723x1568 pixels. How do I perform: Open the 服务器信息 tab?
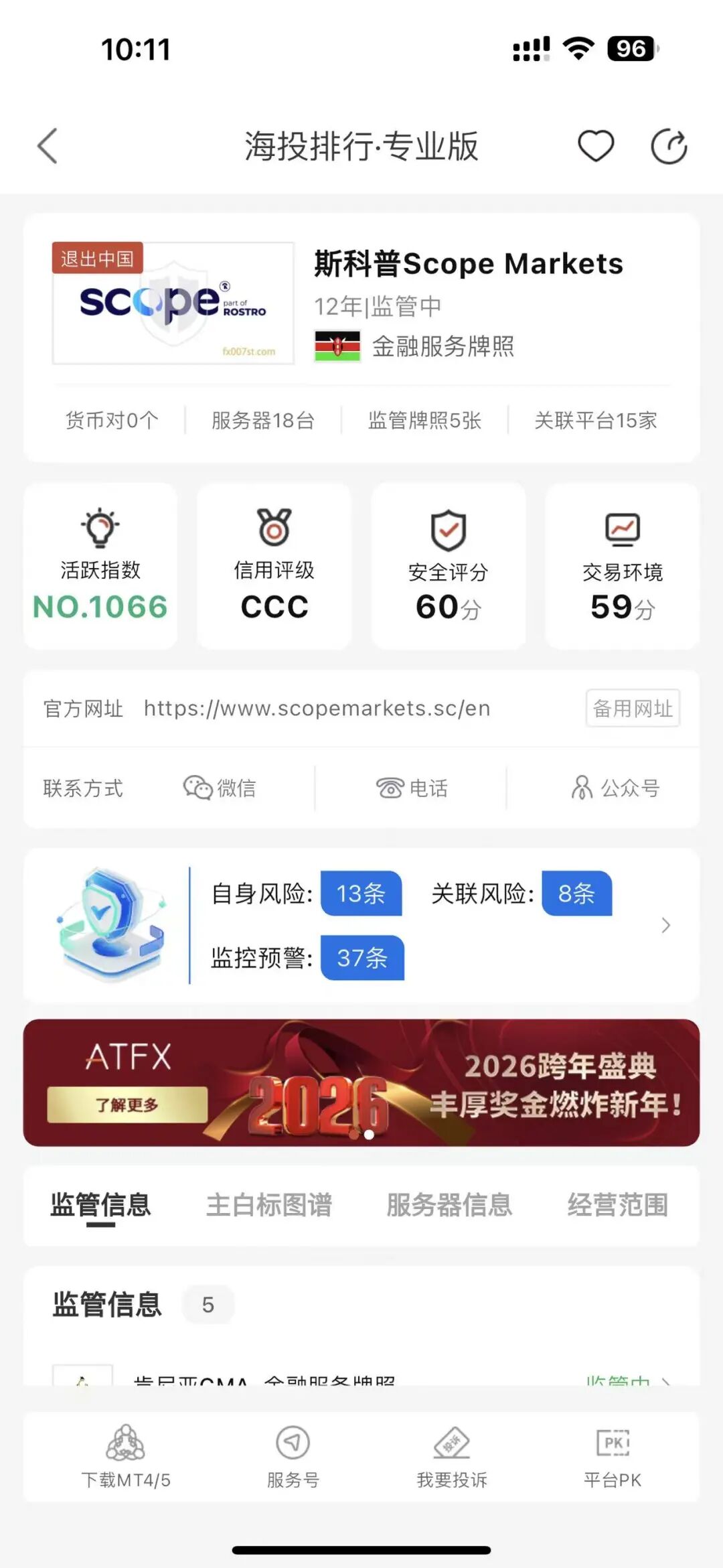(x=449, y=1204)
